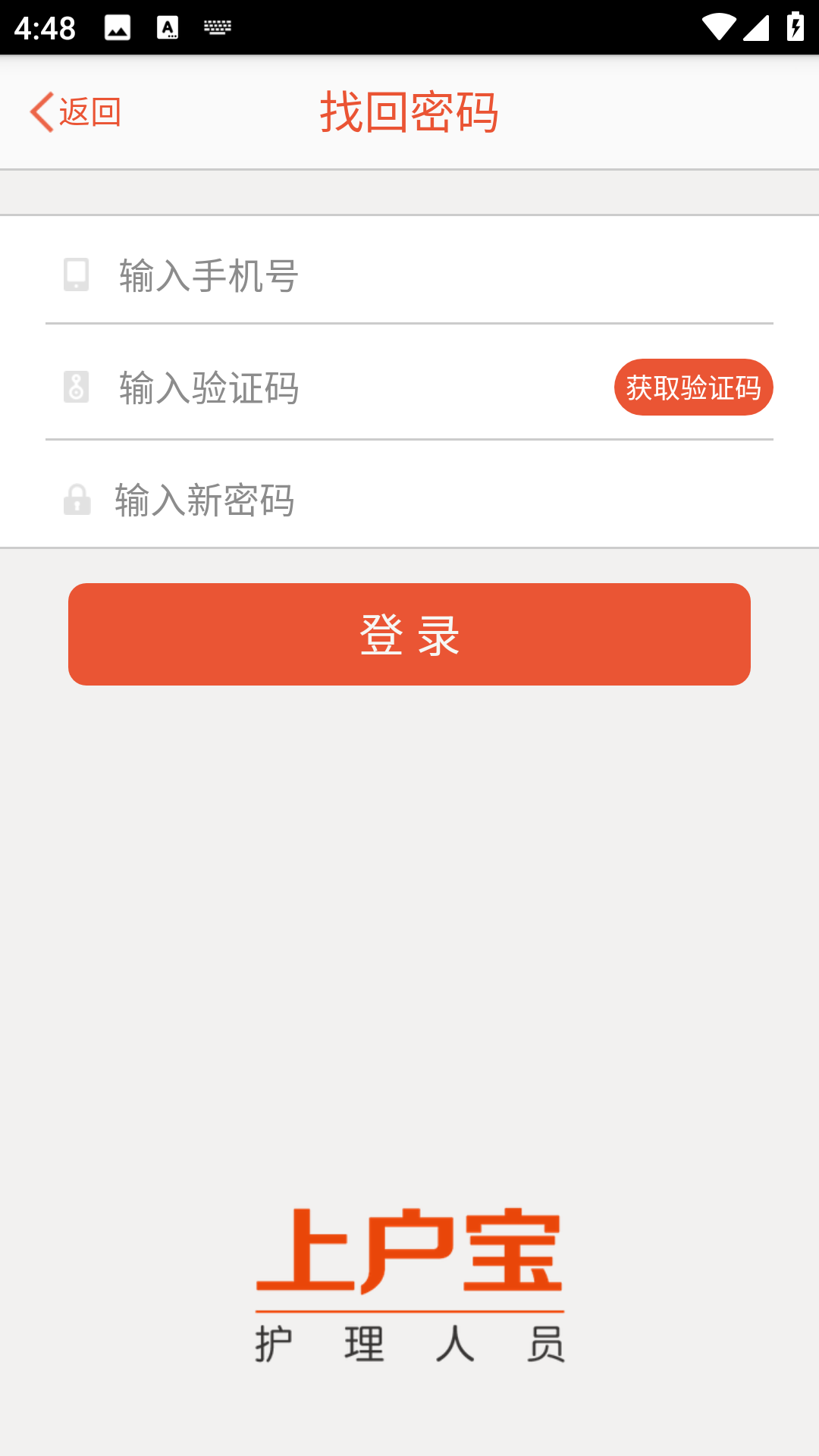Screen dimensions: 819x1456
Task: Click the lock icon beside new password field
Action: click(x=76, y=500)
